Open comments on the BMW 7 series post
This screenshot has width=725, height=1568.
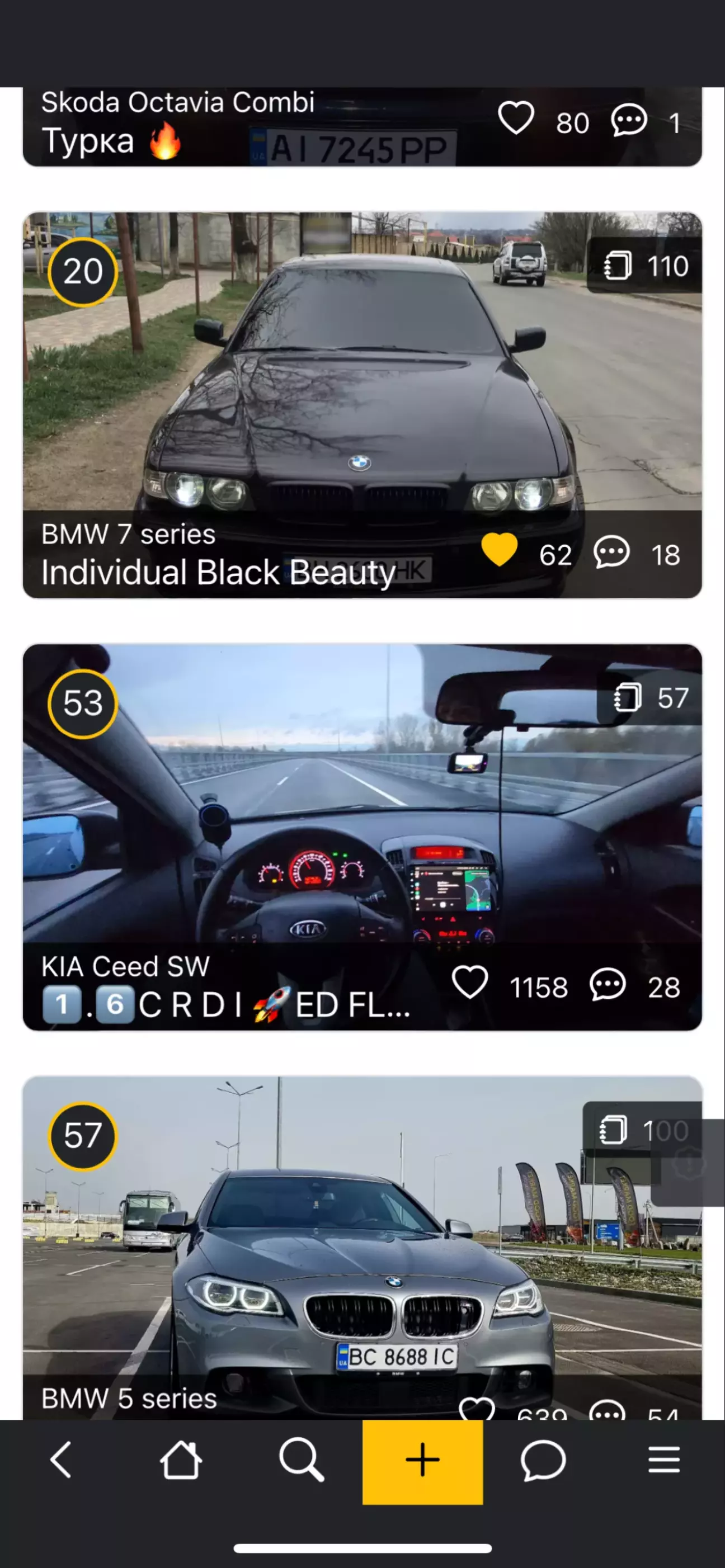tap(611, 552)
